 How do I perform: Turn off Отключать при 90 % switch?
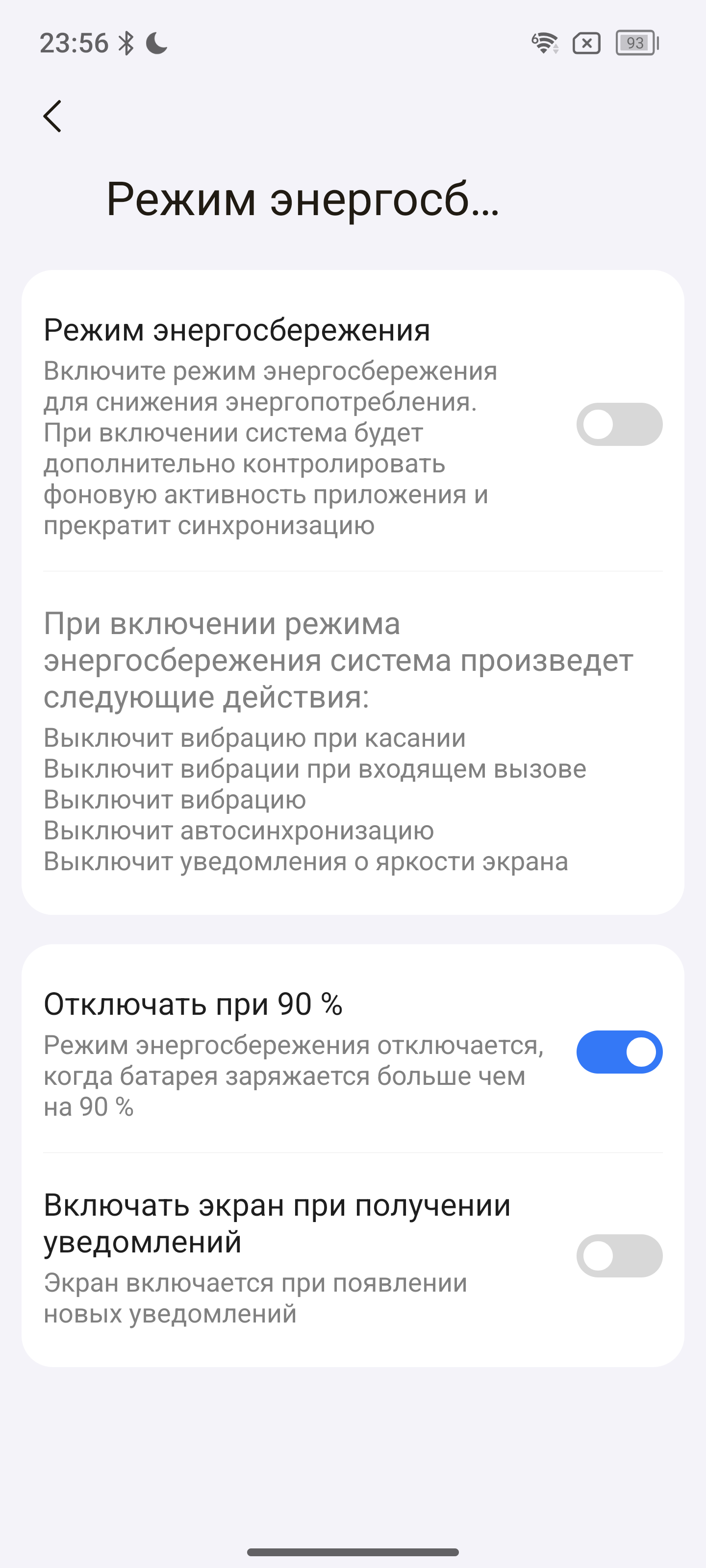pos(619,1052)
